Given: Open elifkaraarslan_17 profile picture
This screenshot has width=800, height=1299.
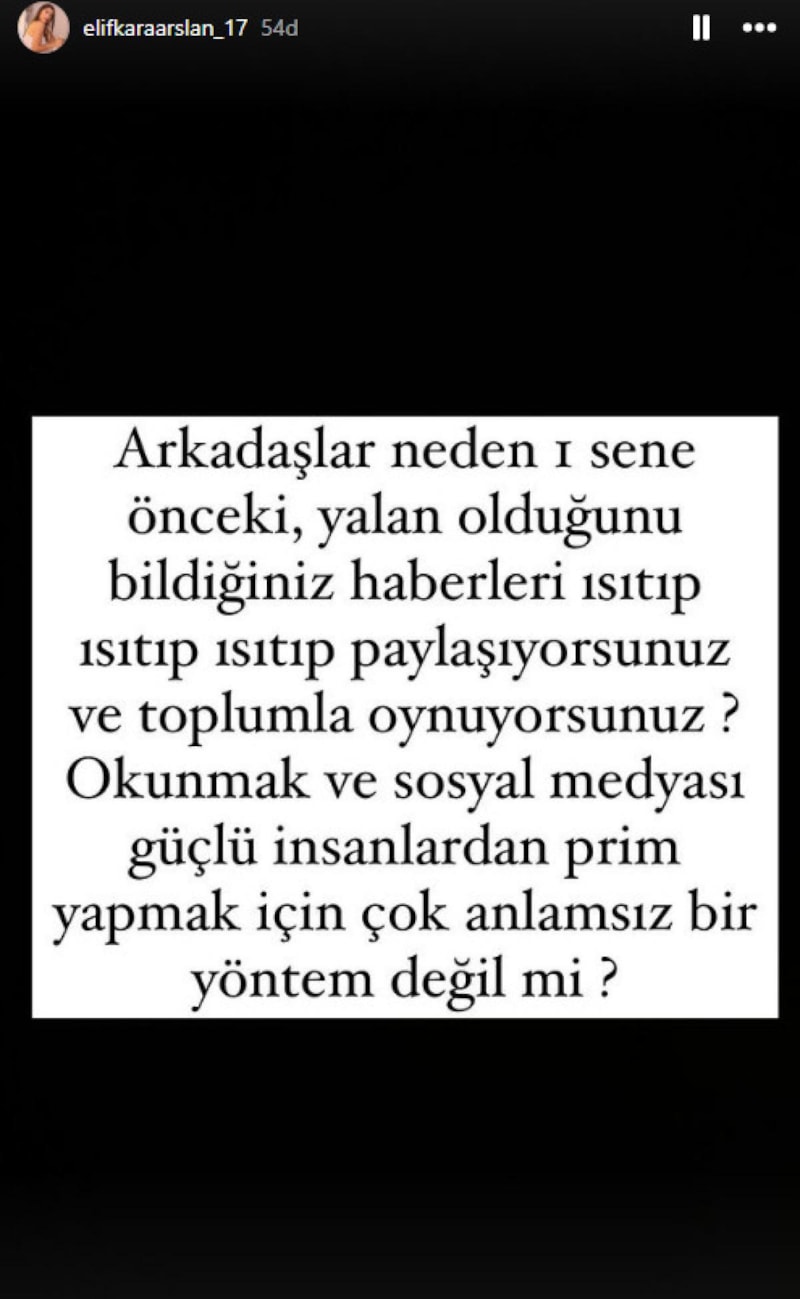Looking at the screenshot, I should point(44,27).
